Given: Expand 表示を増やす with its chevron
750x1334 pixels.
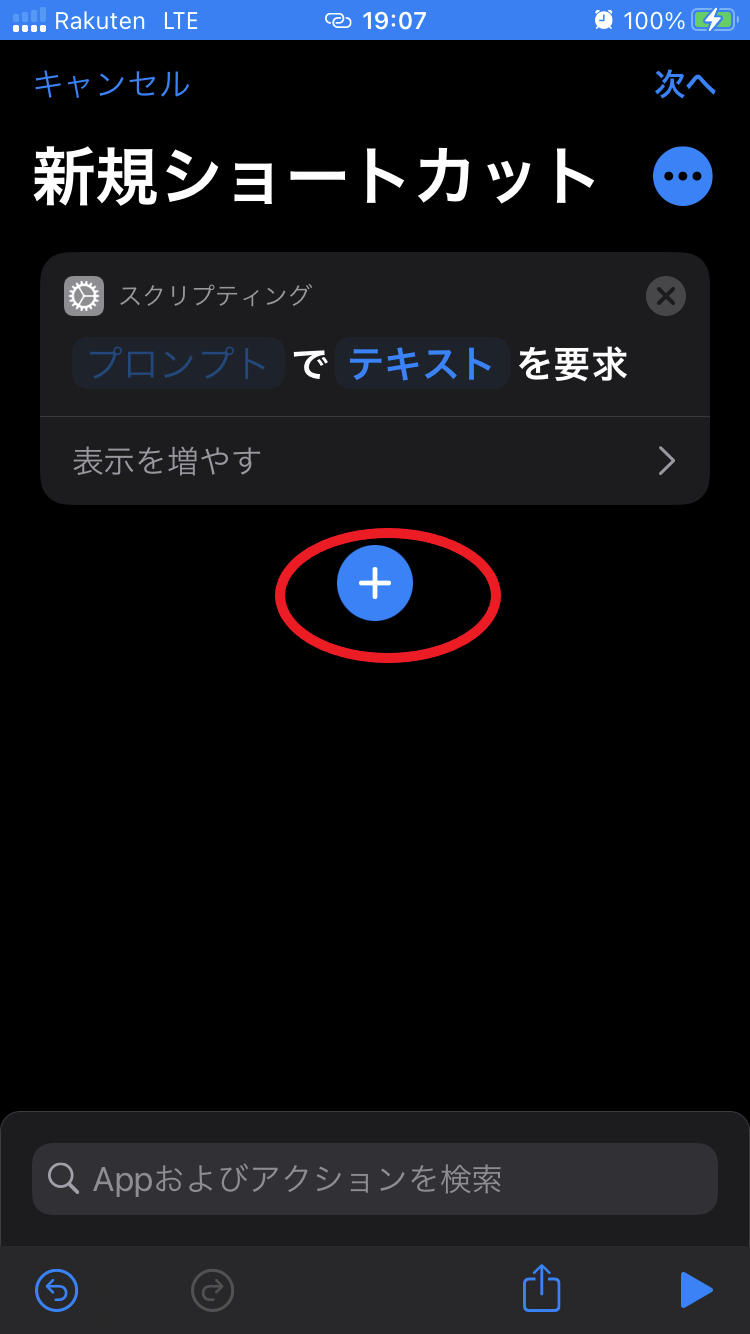Looking at the screenshot, I should pos(667,460).
